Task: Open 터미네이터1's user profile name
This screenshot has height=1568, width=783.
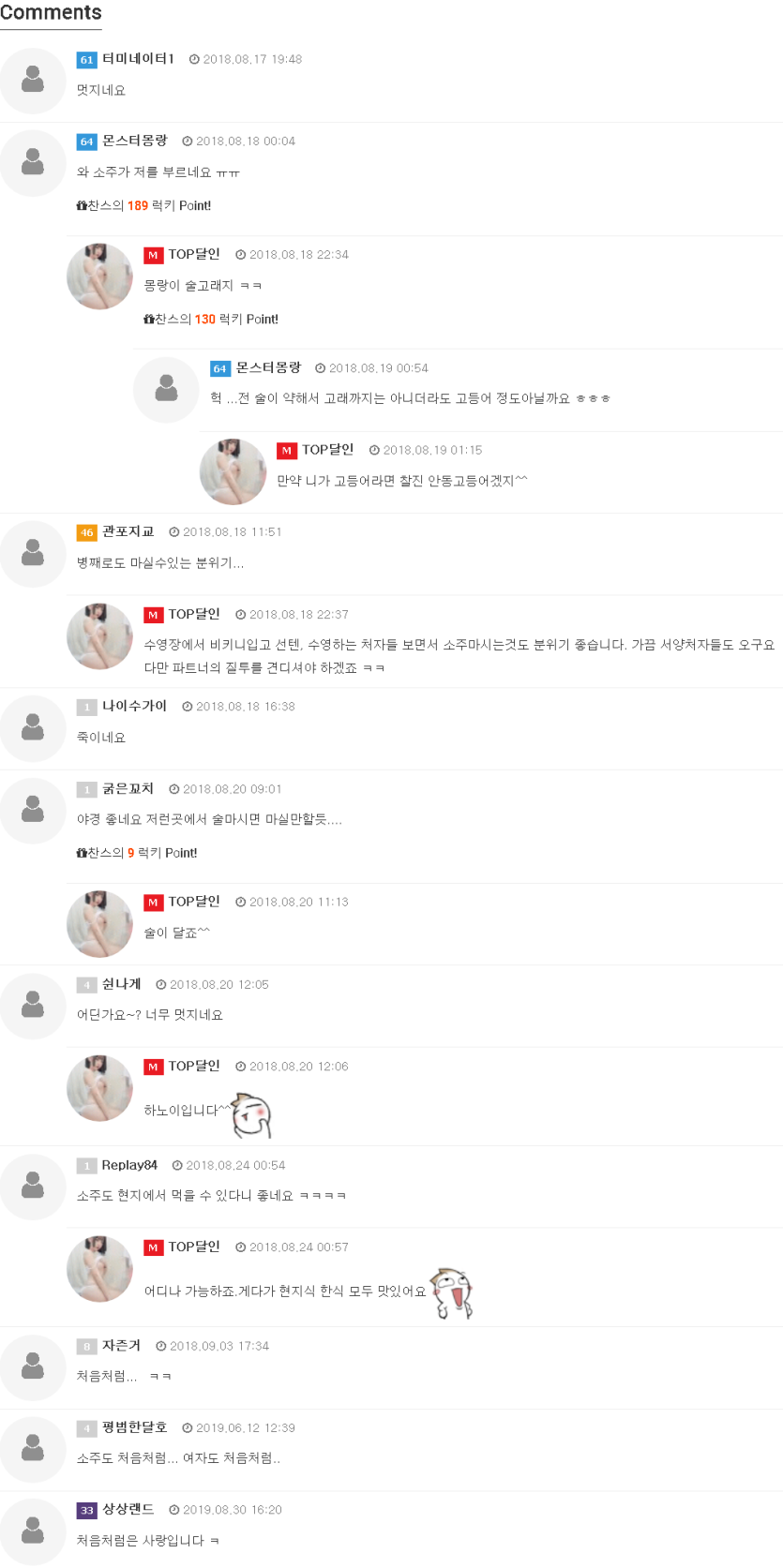Action: [x=138, y=59]
